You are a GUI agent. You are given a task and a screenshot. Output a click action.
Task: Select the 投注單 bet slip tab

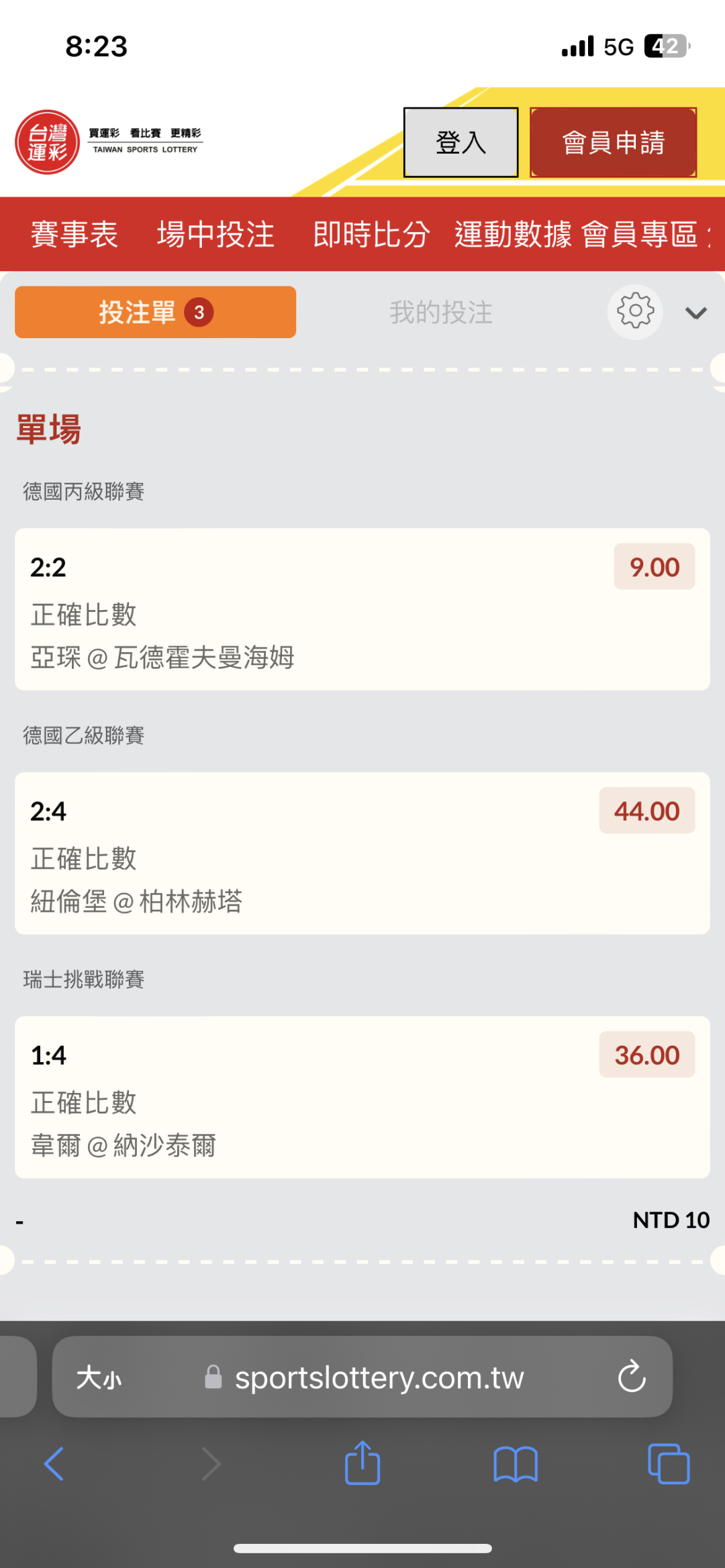coord(155,312)
